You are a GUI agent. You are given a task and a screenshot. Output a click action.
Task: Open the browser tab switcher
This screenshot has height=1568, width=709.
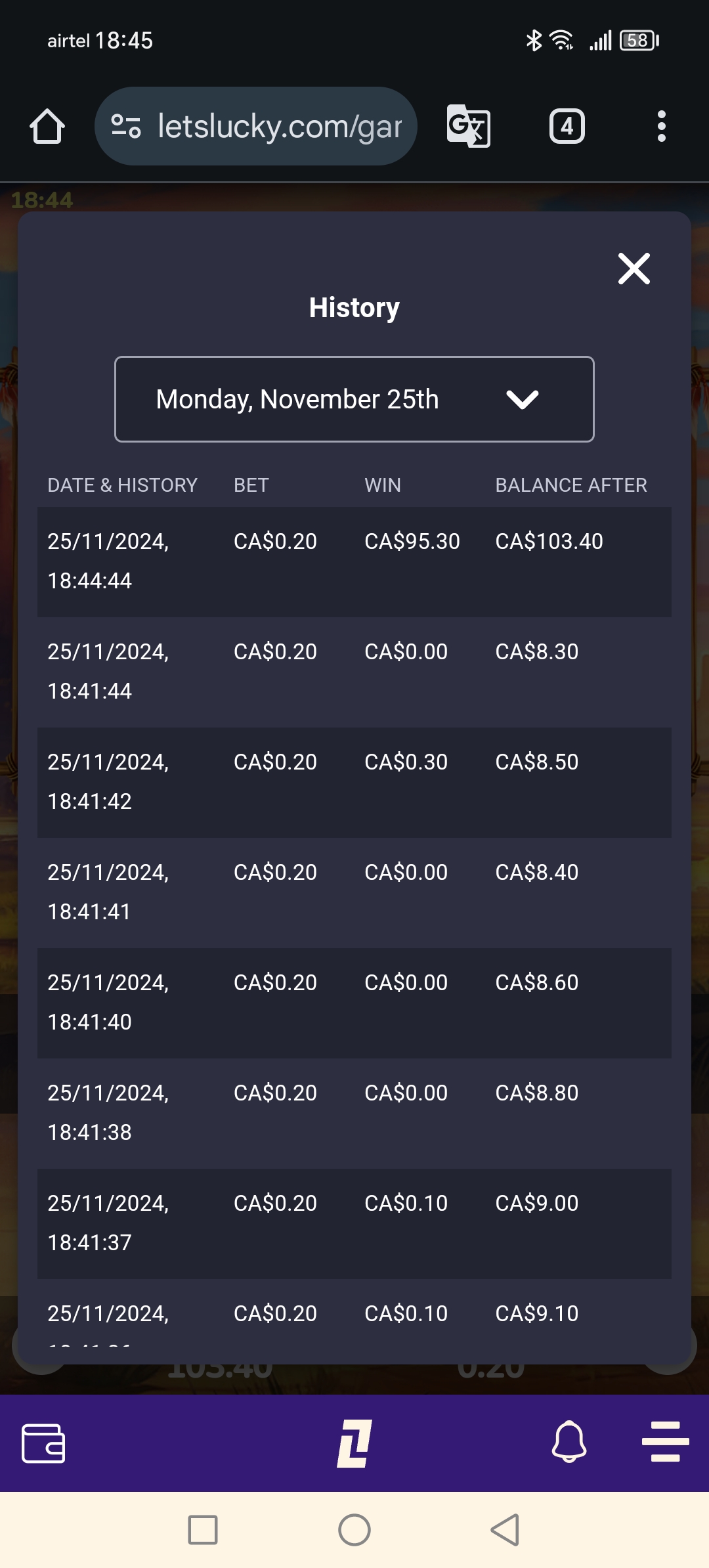(x=567, y=126)
